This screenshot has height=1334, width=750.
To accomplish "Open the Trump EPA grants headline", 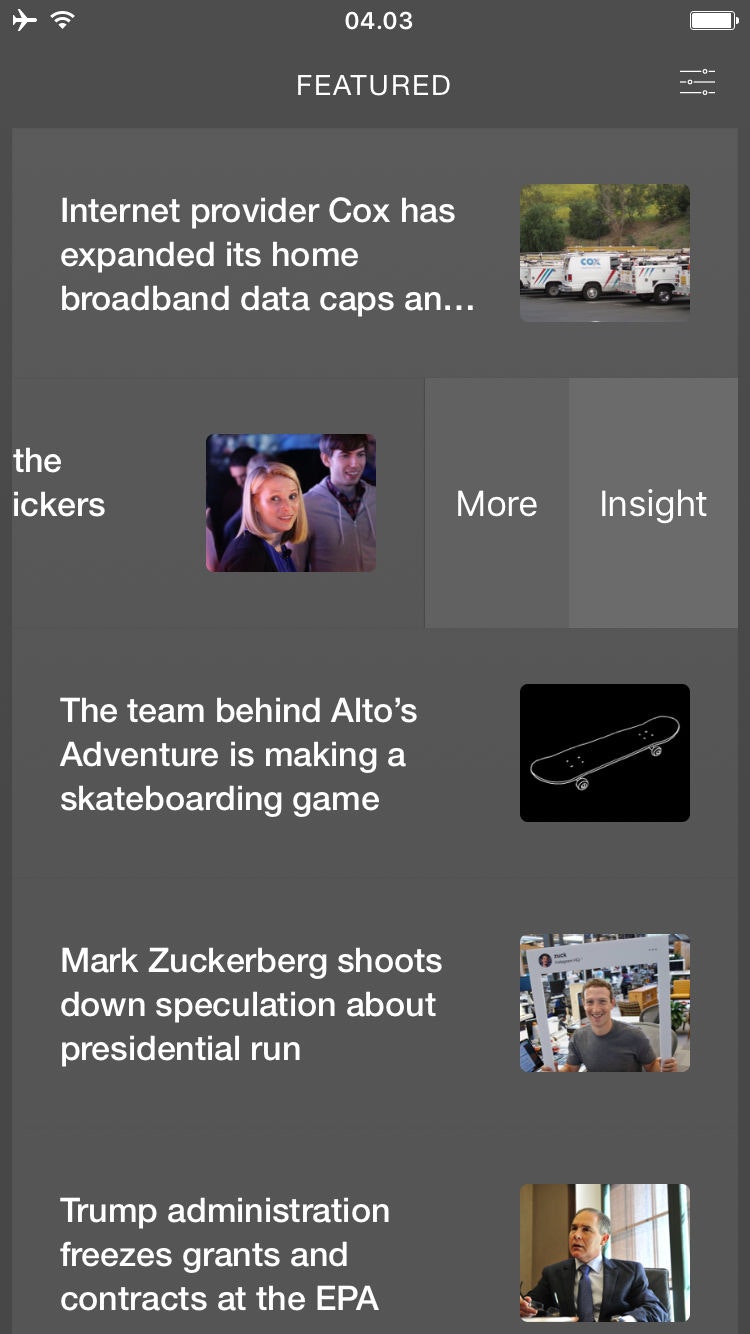I will (225, 1254).
